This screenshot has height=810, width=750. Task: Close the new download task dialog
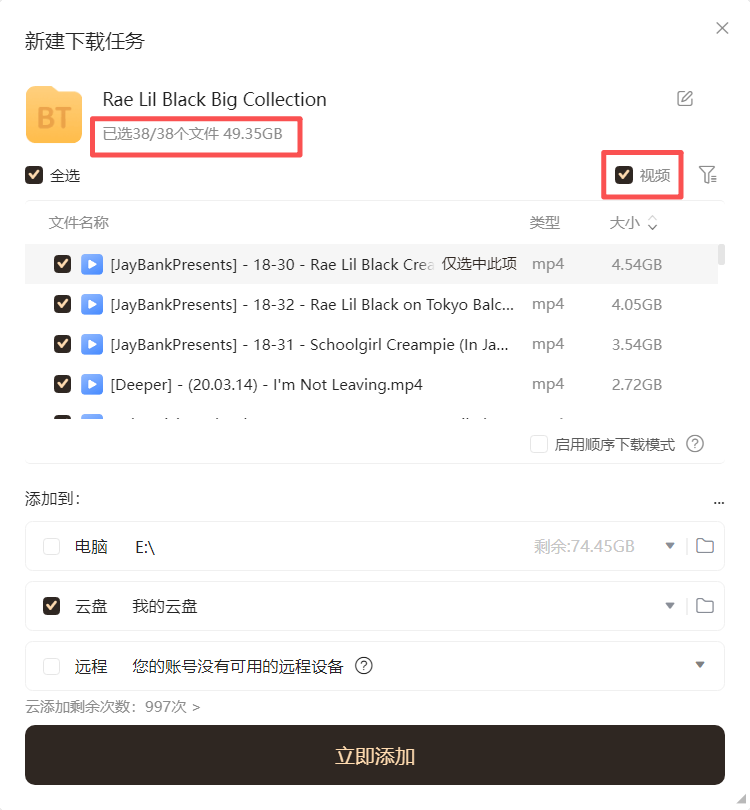click(x=722, y=28)
